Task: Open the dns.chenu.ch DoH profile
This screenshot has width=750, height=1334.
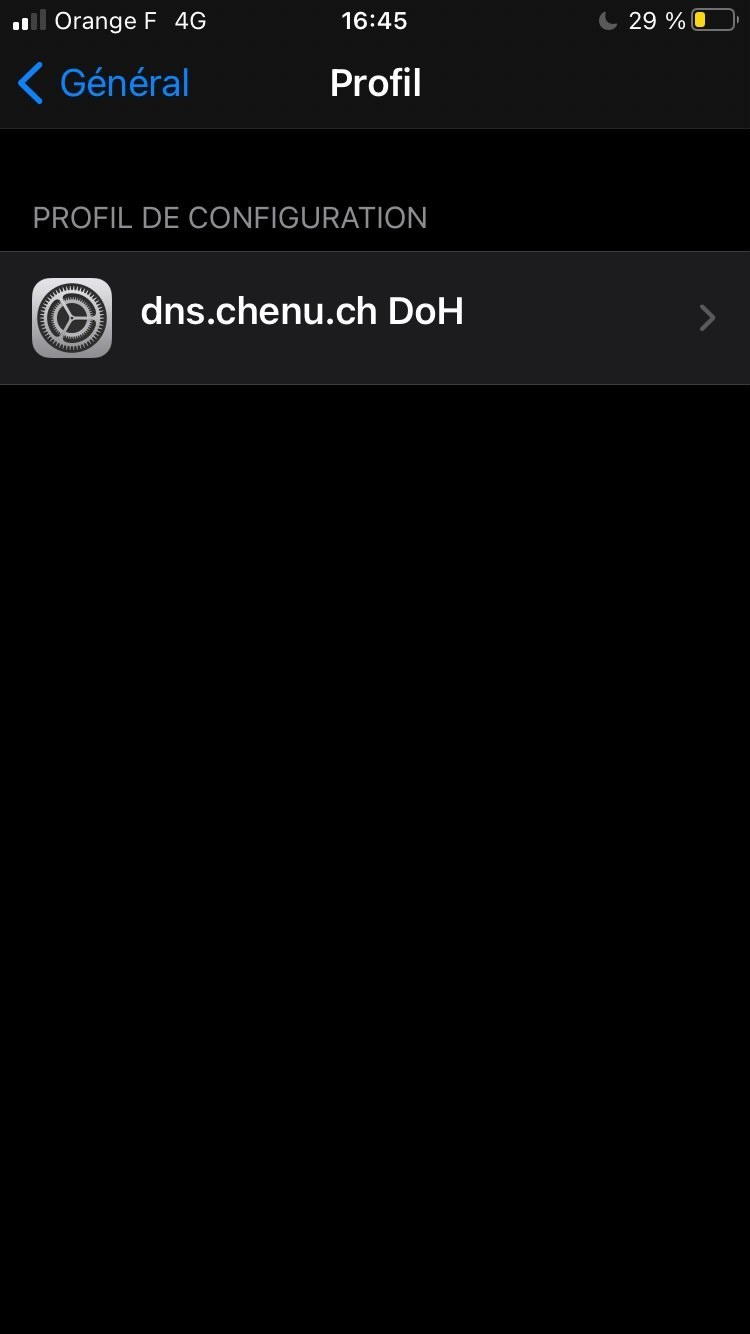Action: tap(375, 318)
